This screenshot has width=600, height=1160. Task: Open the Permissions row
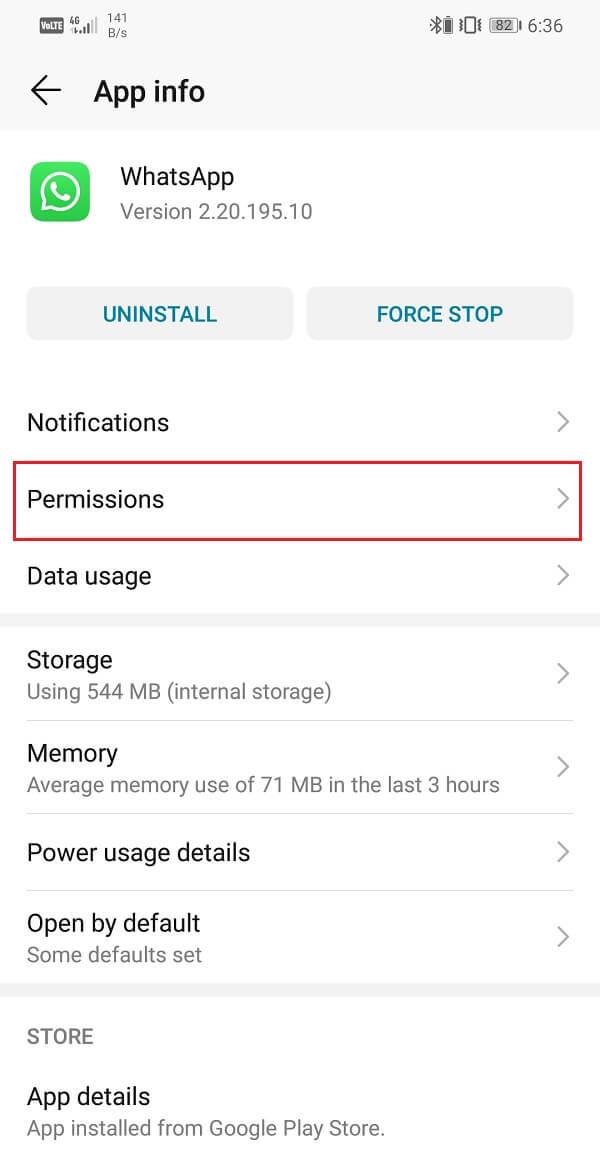click(298, 499)
